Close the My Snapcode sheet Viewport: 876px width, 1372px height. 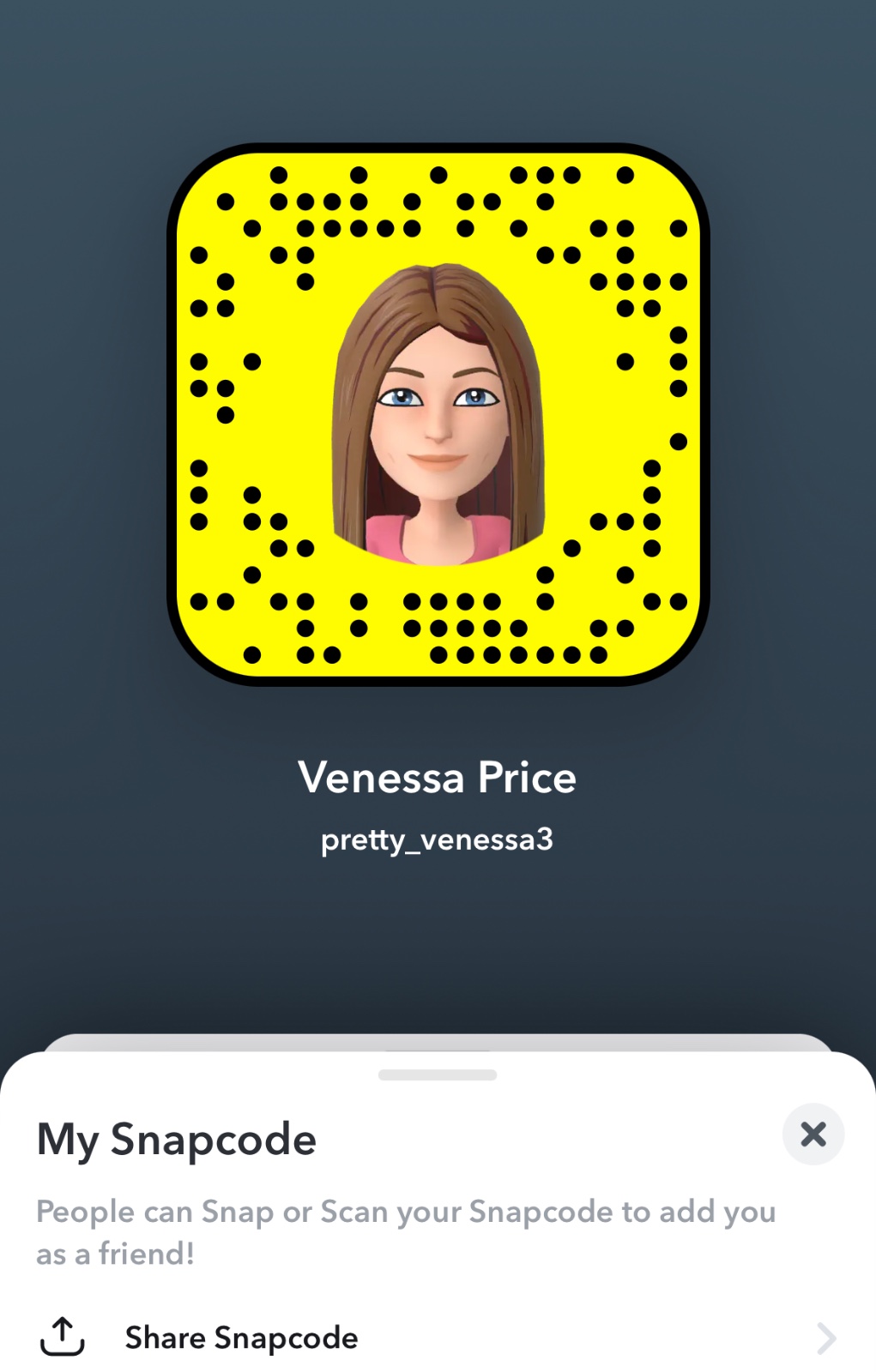(x=813, y=1134)
